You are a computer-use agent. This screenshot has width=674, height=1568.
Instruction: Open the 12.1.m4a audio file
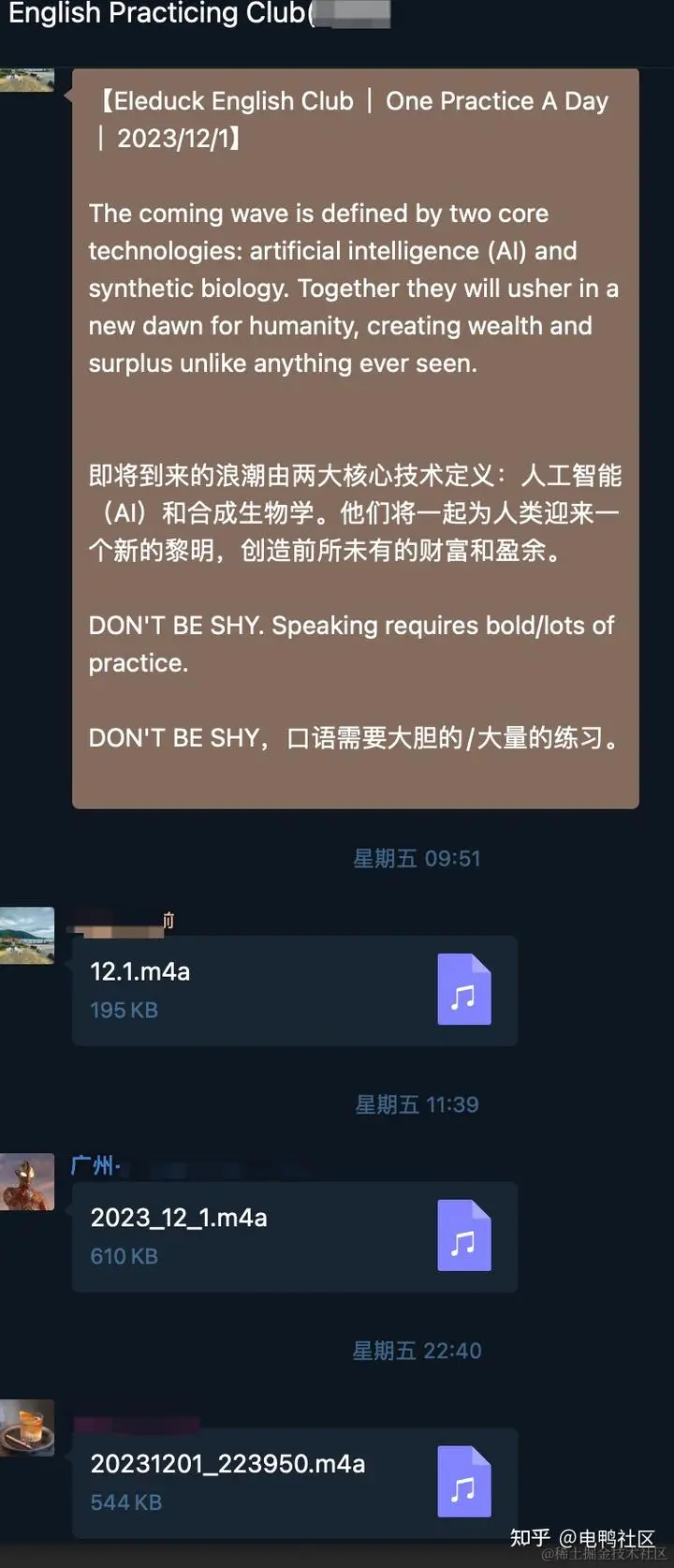click(x=294, y=990)
